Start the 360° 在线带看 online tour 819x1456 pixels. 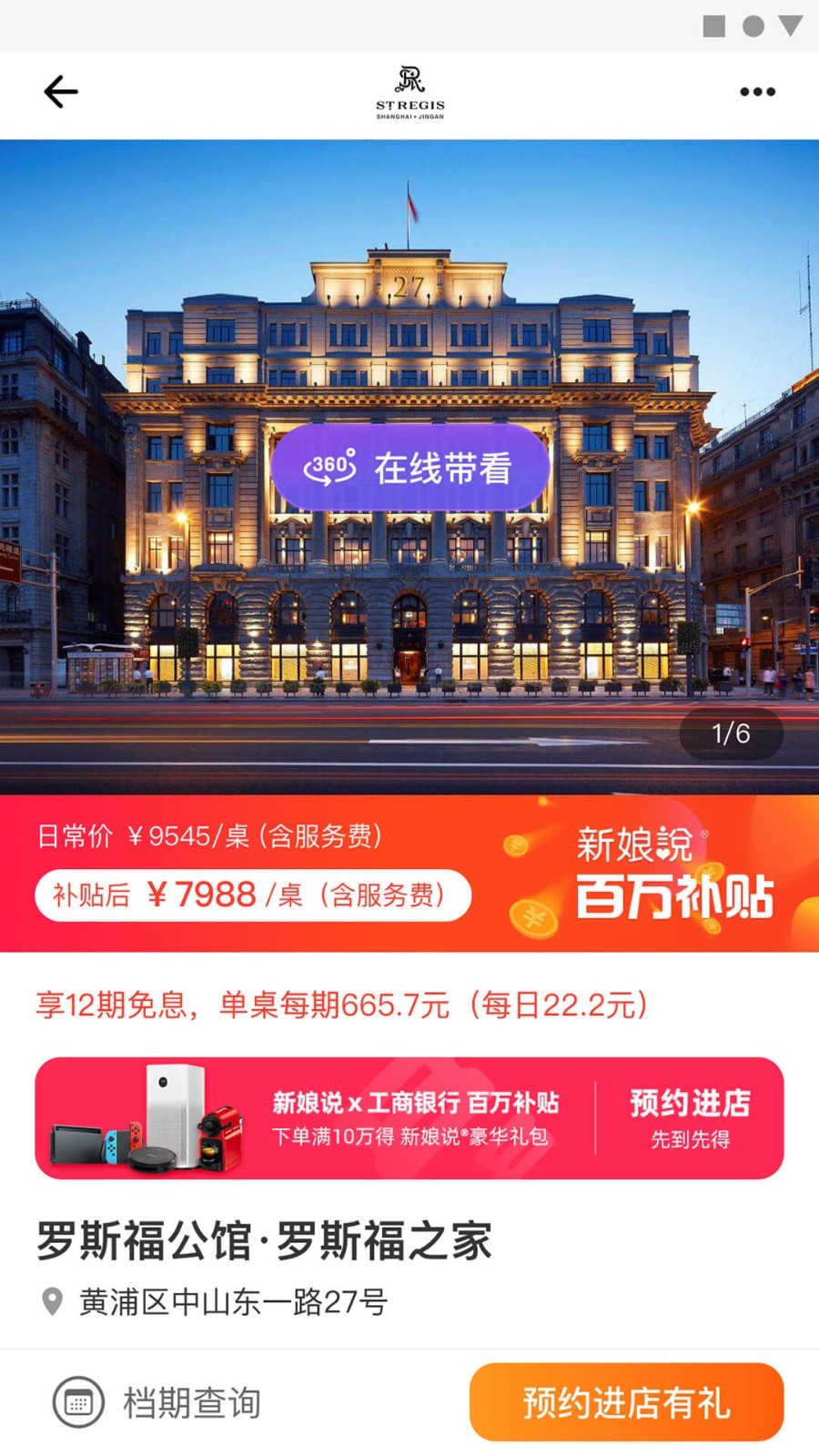410,468
